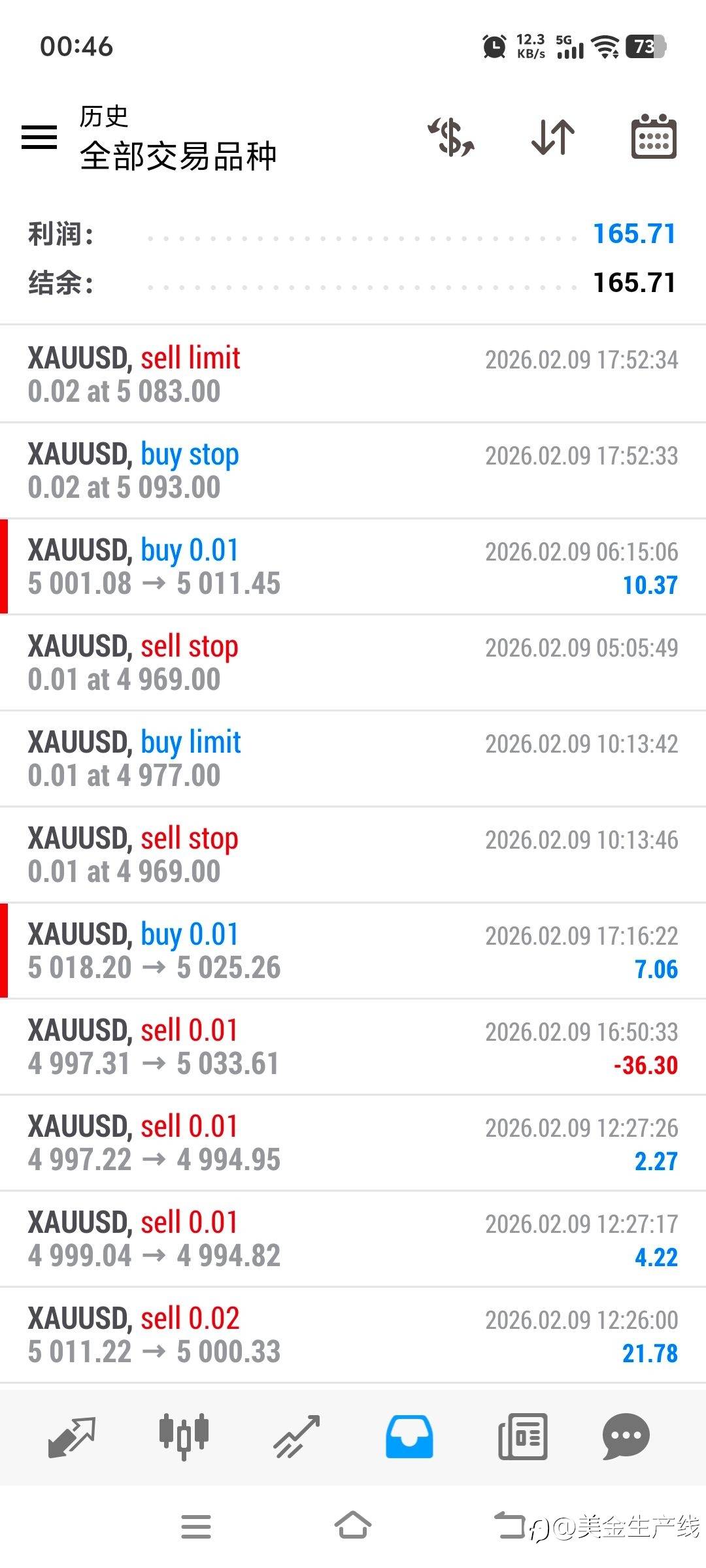Expand the buy 0.01 trade with 7.06 profit
This screenshot has width=706, height=1568.
tap(353, 951)
